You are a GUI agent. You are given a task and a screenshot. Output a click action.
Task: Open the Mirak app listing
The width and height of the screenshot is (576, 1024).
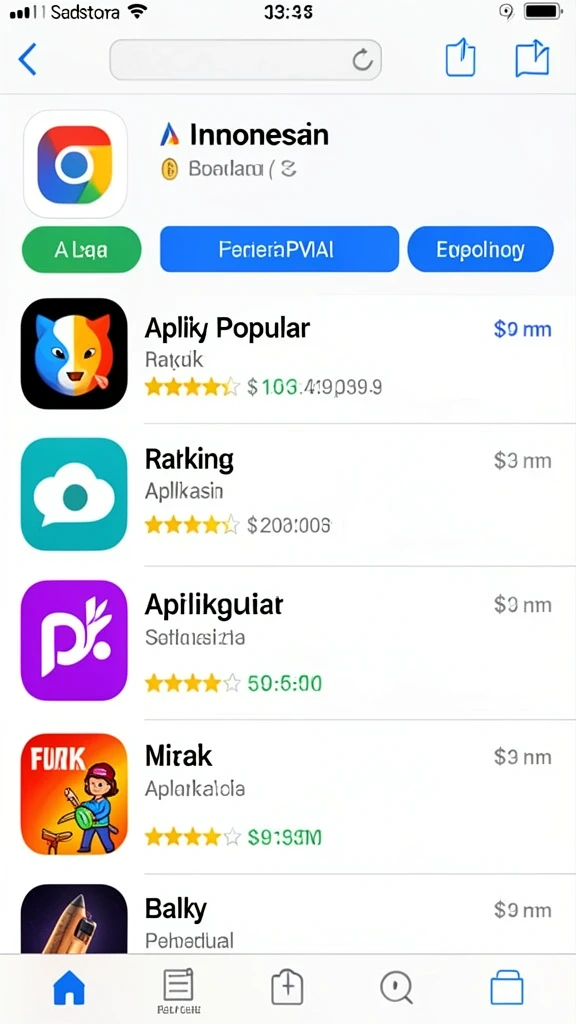point(288,797)
